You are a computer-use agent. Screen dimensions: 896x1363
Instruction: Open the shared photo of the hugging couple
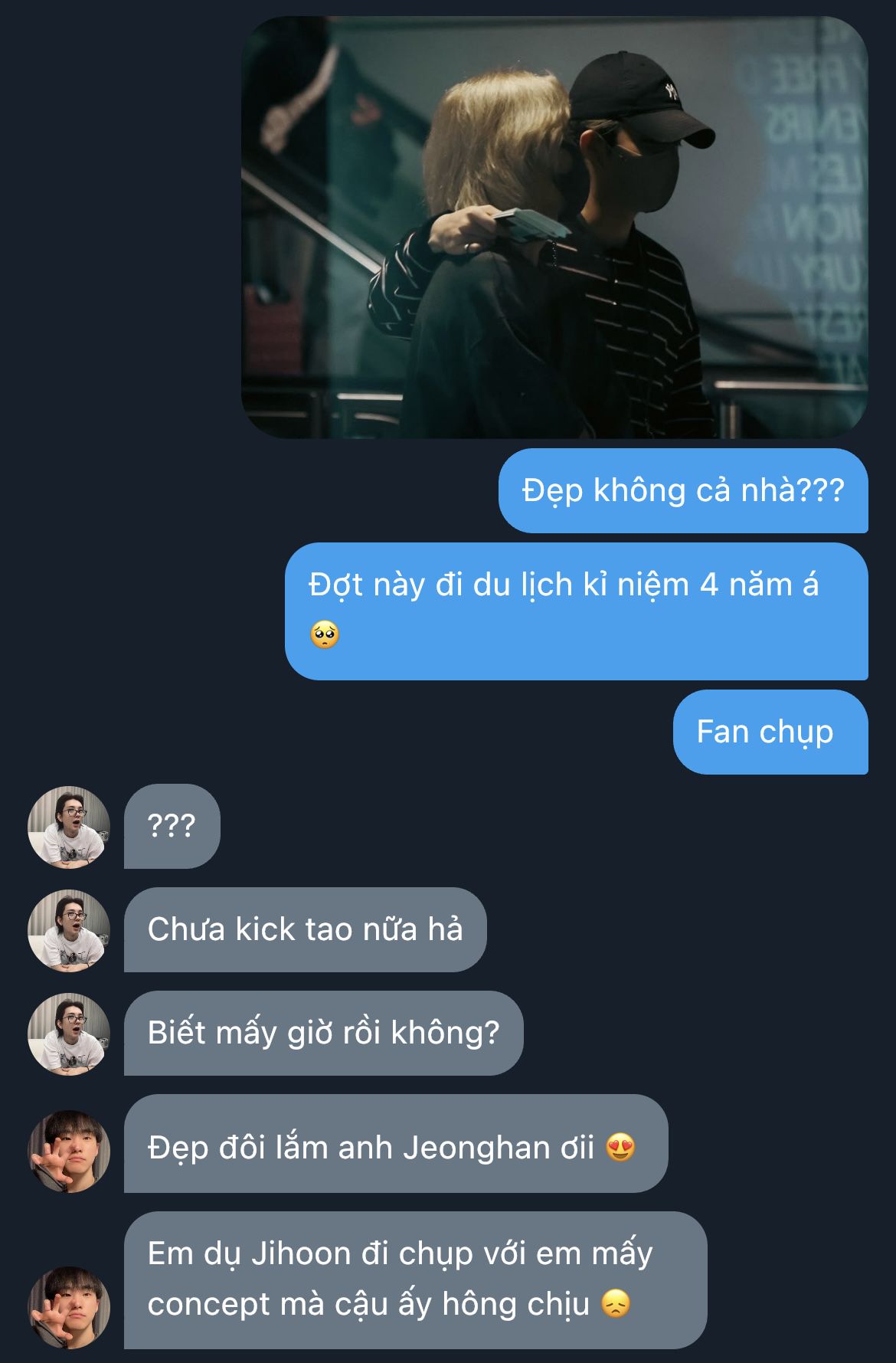[554, 228]
